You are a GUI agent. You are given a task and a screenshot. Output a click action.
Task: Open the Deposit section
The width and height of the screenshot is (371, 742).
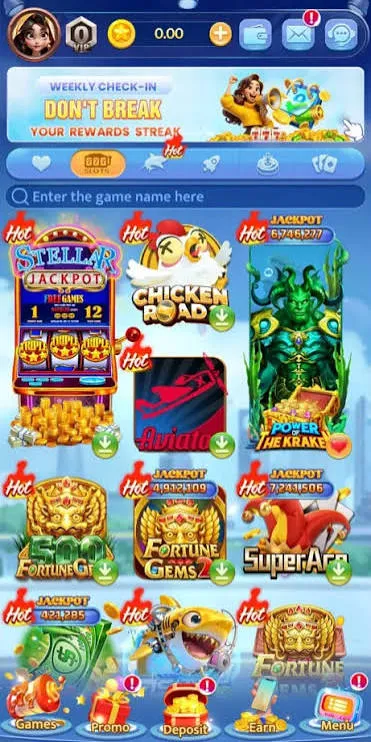[x=186, y=709]
